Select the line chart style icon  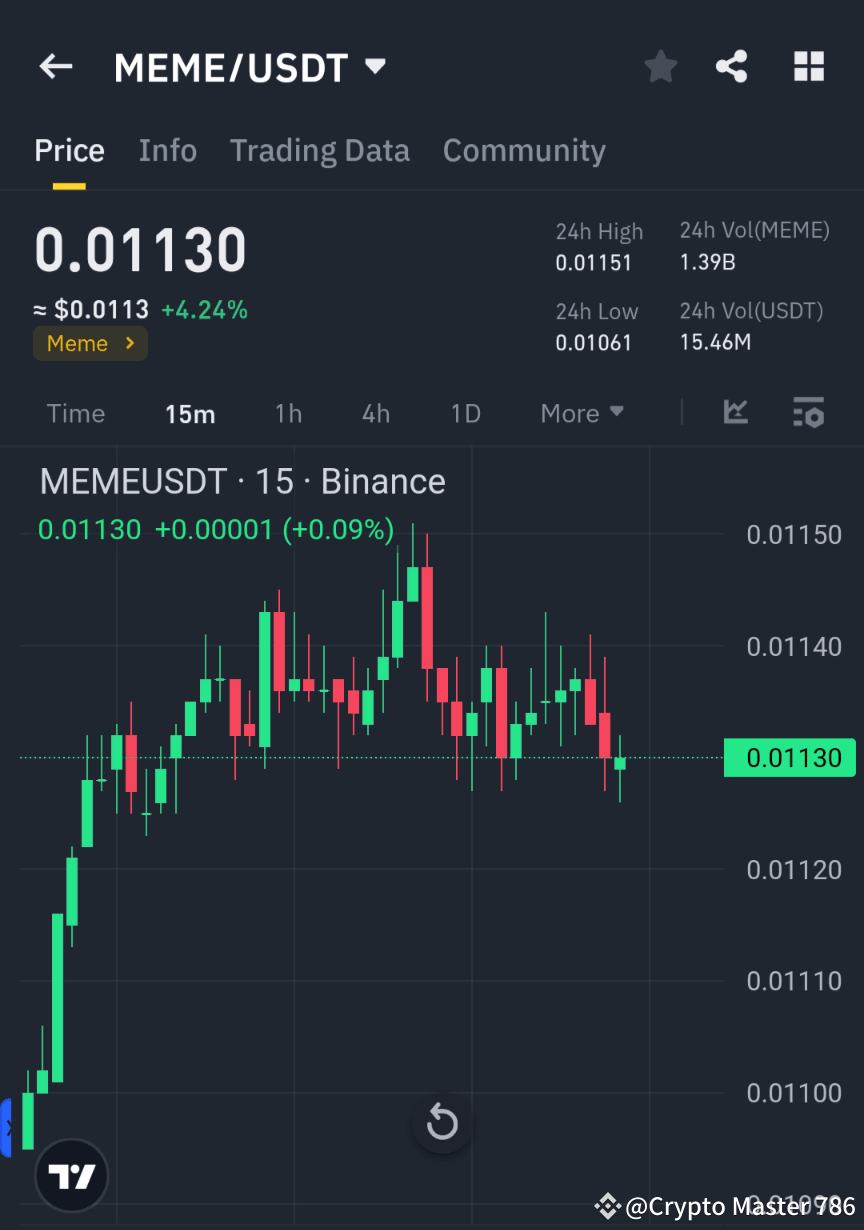pyautogui.click(x=736, y=413)
